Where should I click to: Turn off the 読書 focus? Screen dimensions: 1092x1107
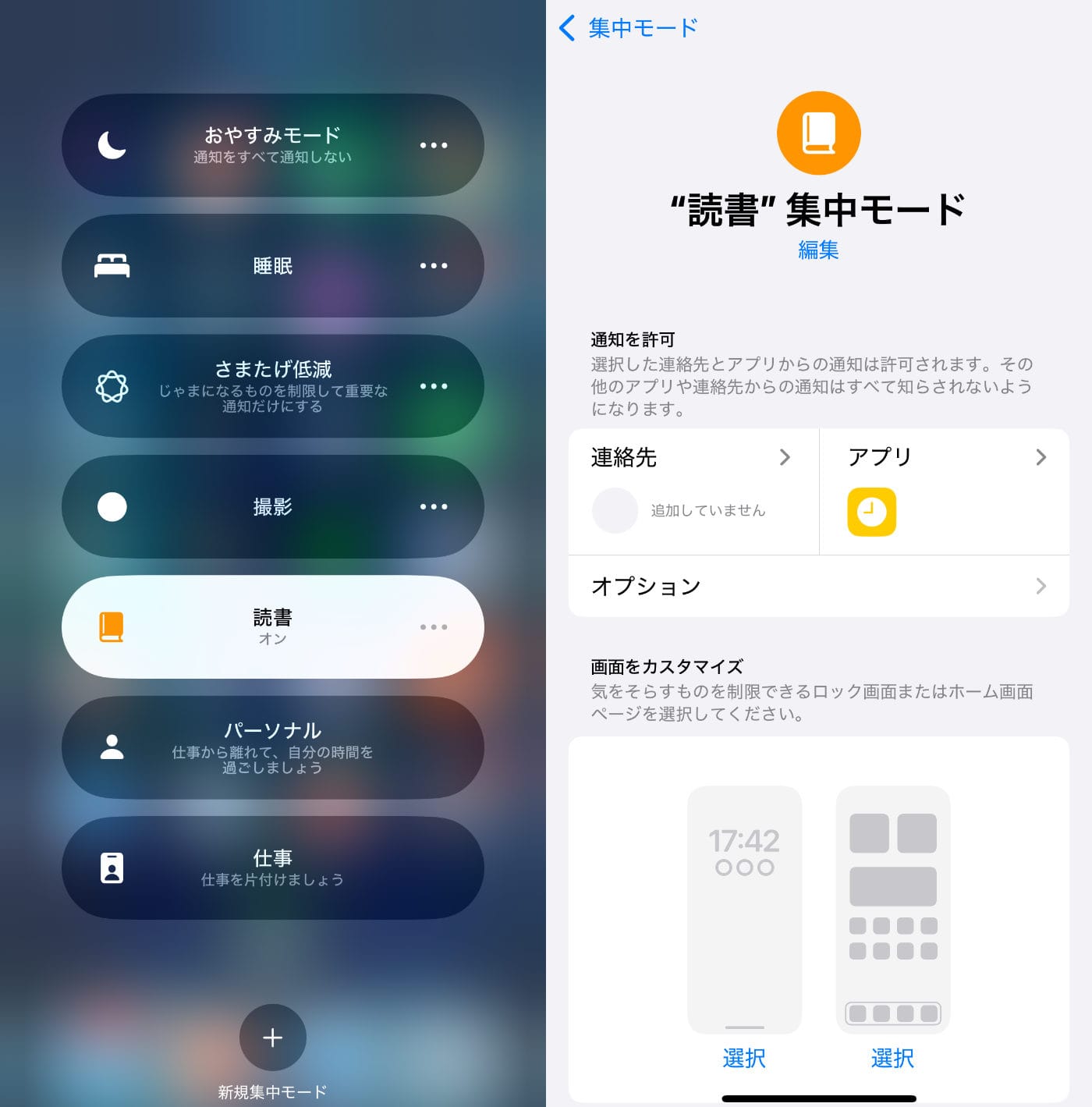point(257,627)
